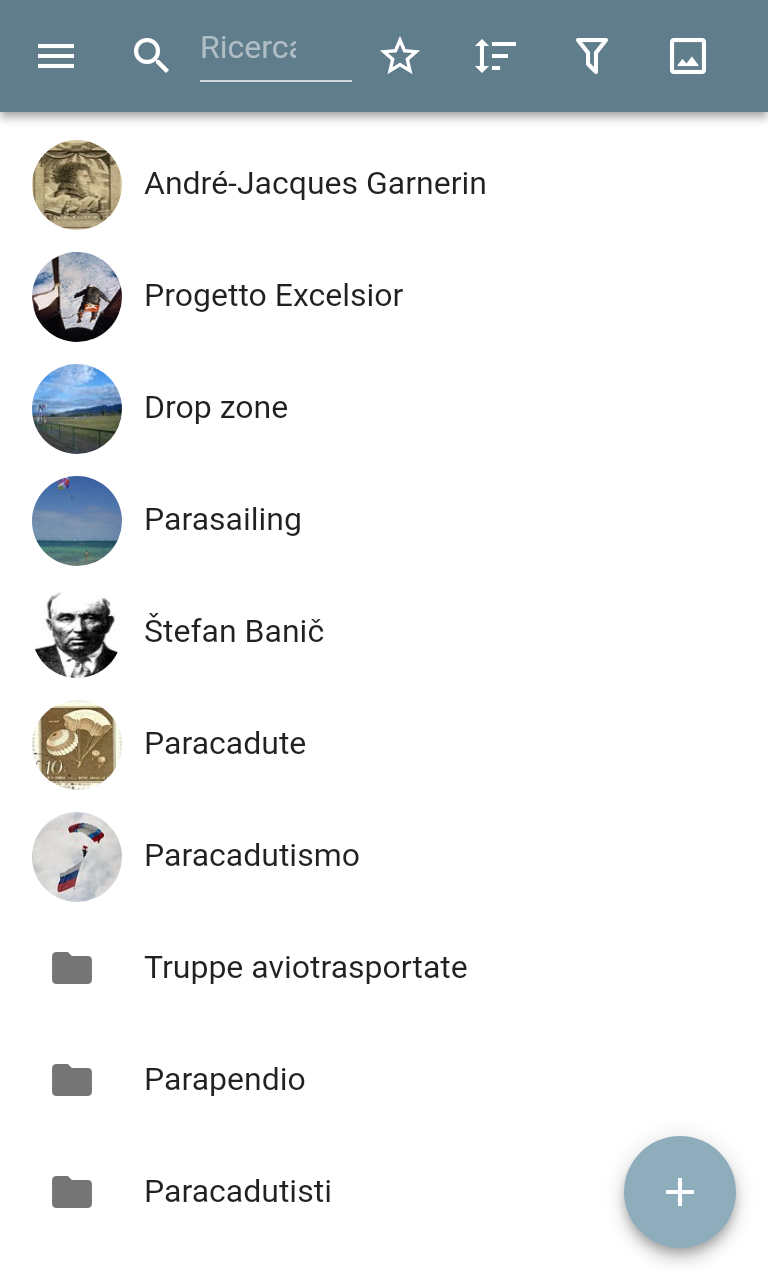Image resolution: width=768 pixels, height=1280 pixels.
Task: Open the filter funnel options
Action: 592,56
